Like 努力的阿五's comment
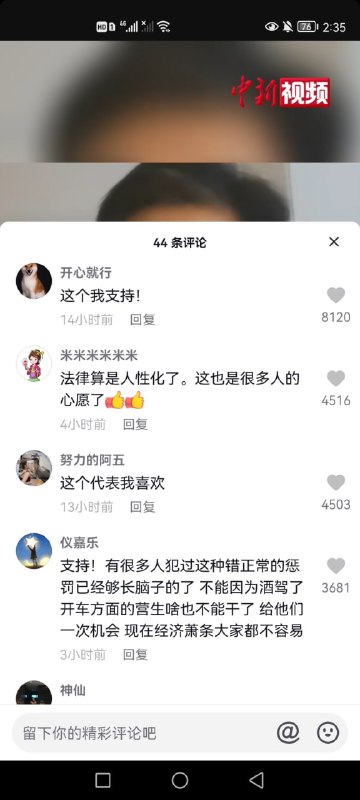This screenshot has height=800, width=360. (x=336, y=483)
